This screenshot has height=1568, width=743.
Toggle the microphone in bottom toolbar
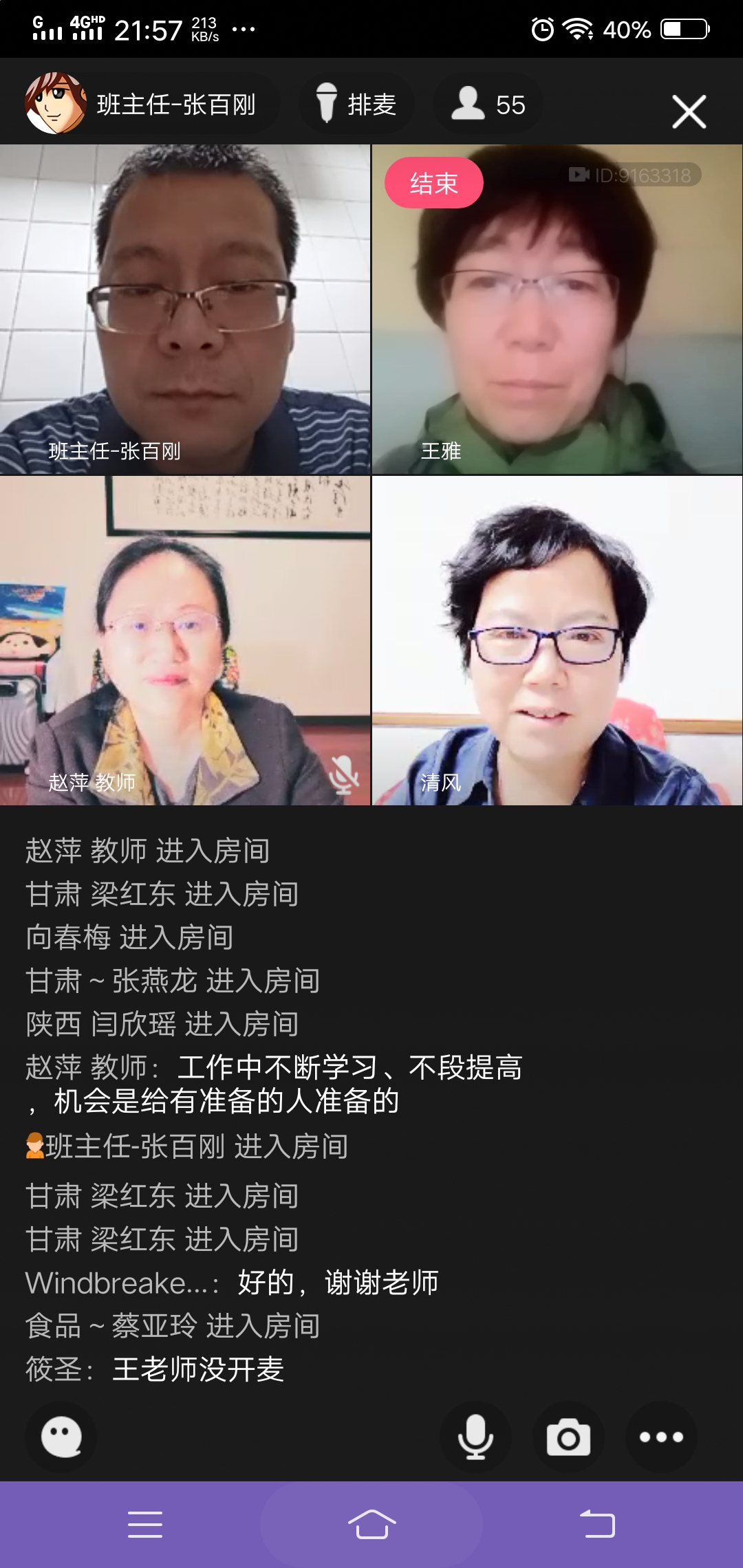click(475, 1436)
